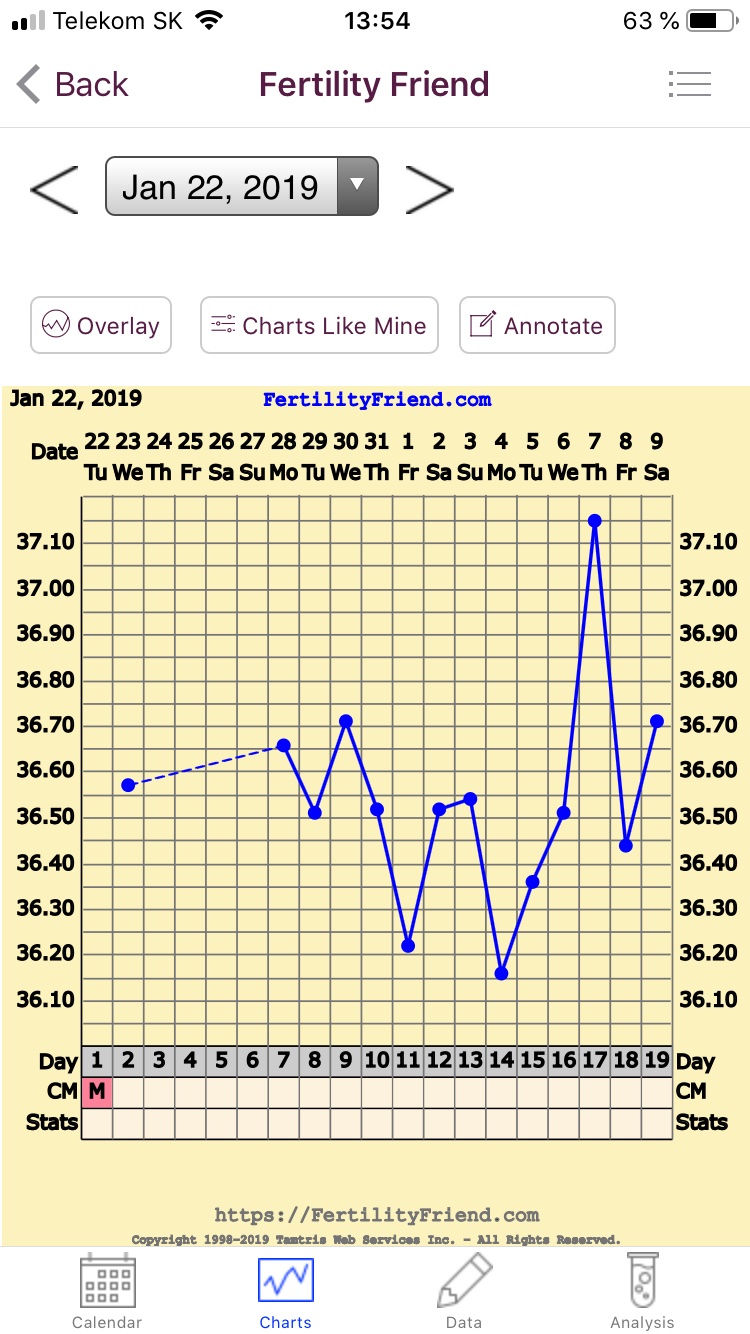Tap the Overlay button
The image size is (750, 1334).
[x=101, y=325]
